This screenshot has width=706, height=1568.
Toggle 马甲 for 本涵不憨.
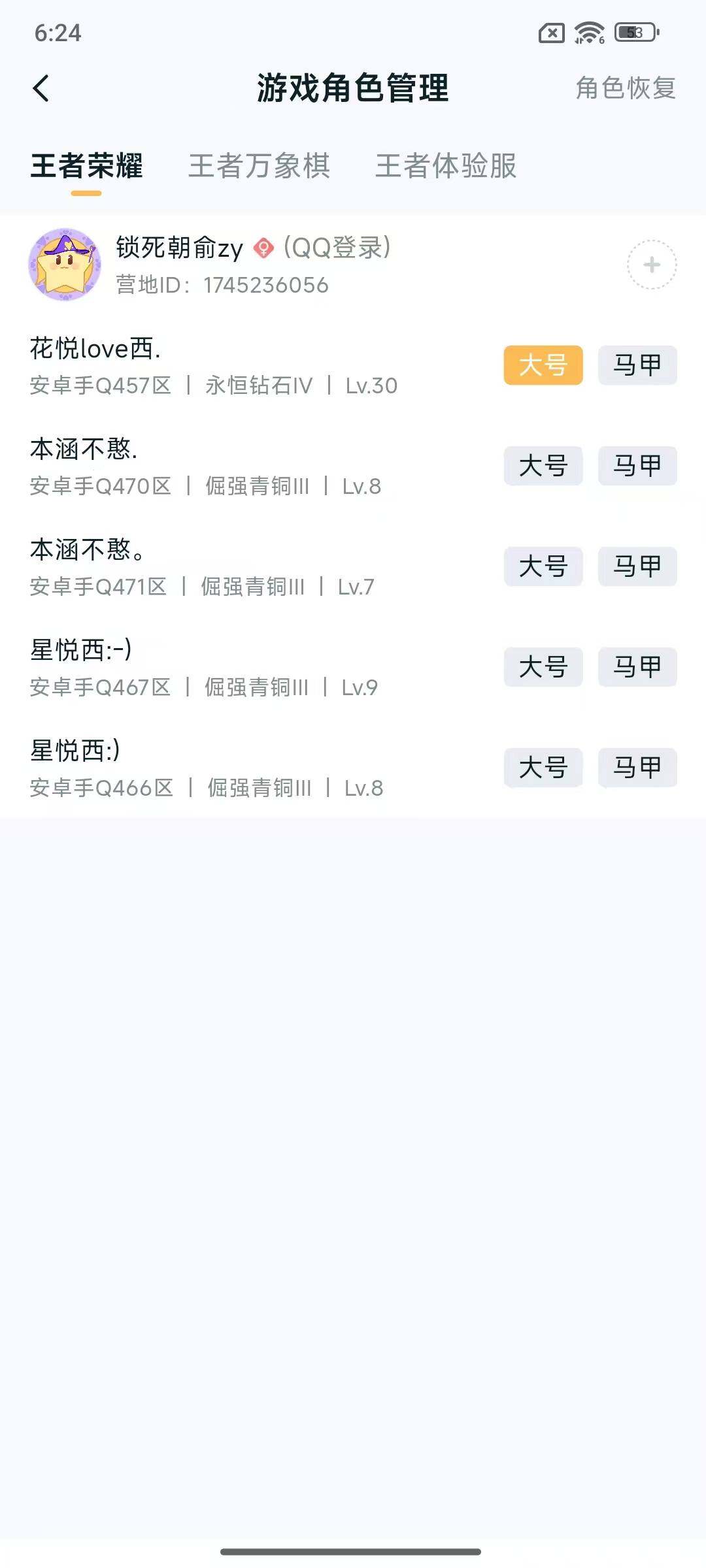coord(639,466)
